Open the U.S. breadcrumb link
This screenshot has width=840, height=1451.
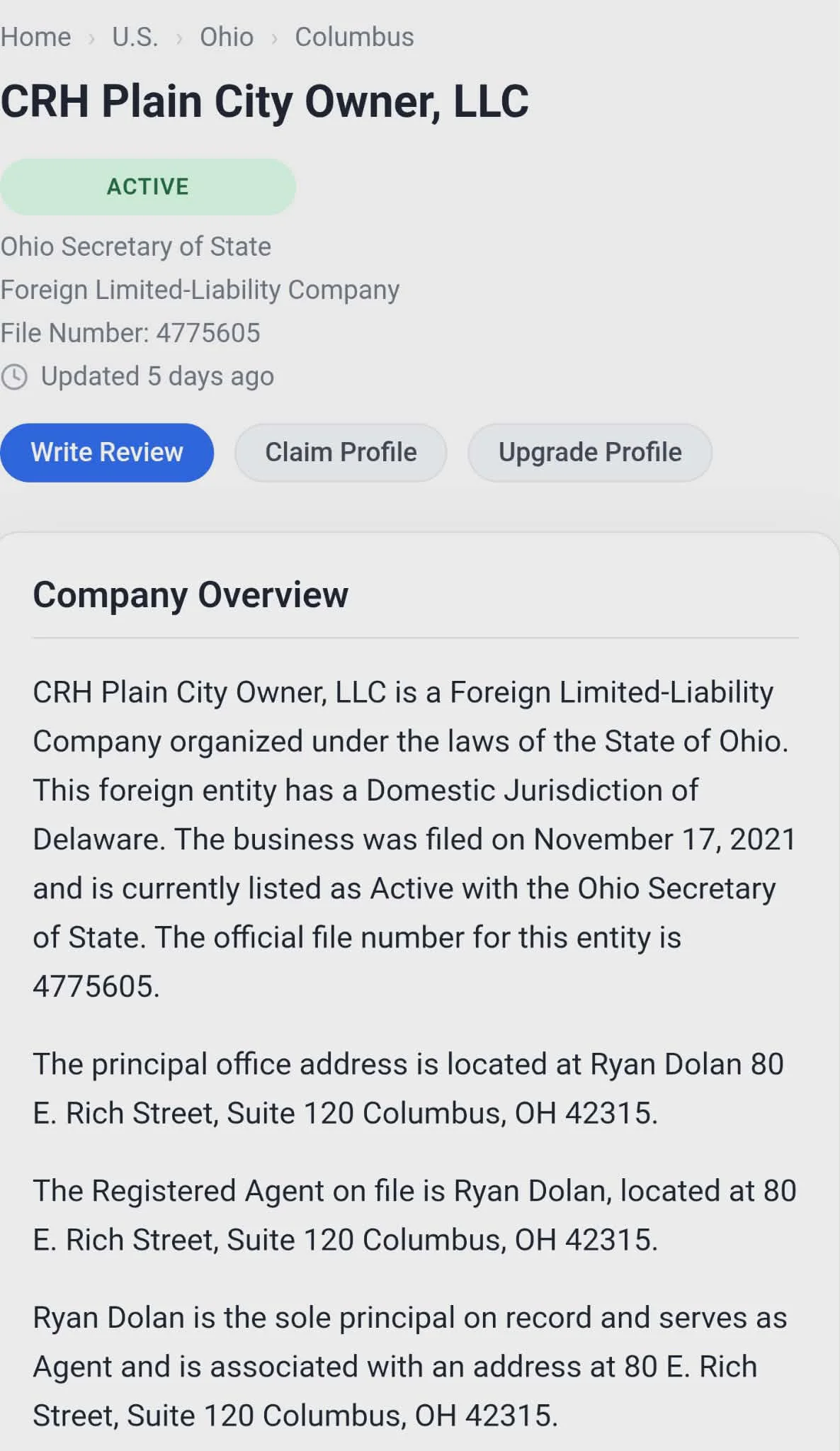(x=135, y=37)
